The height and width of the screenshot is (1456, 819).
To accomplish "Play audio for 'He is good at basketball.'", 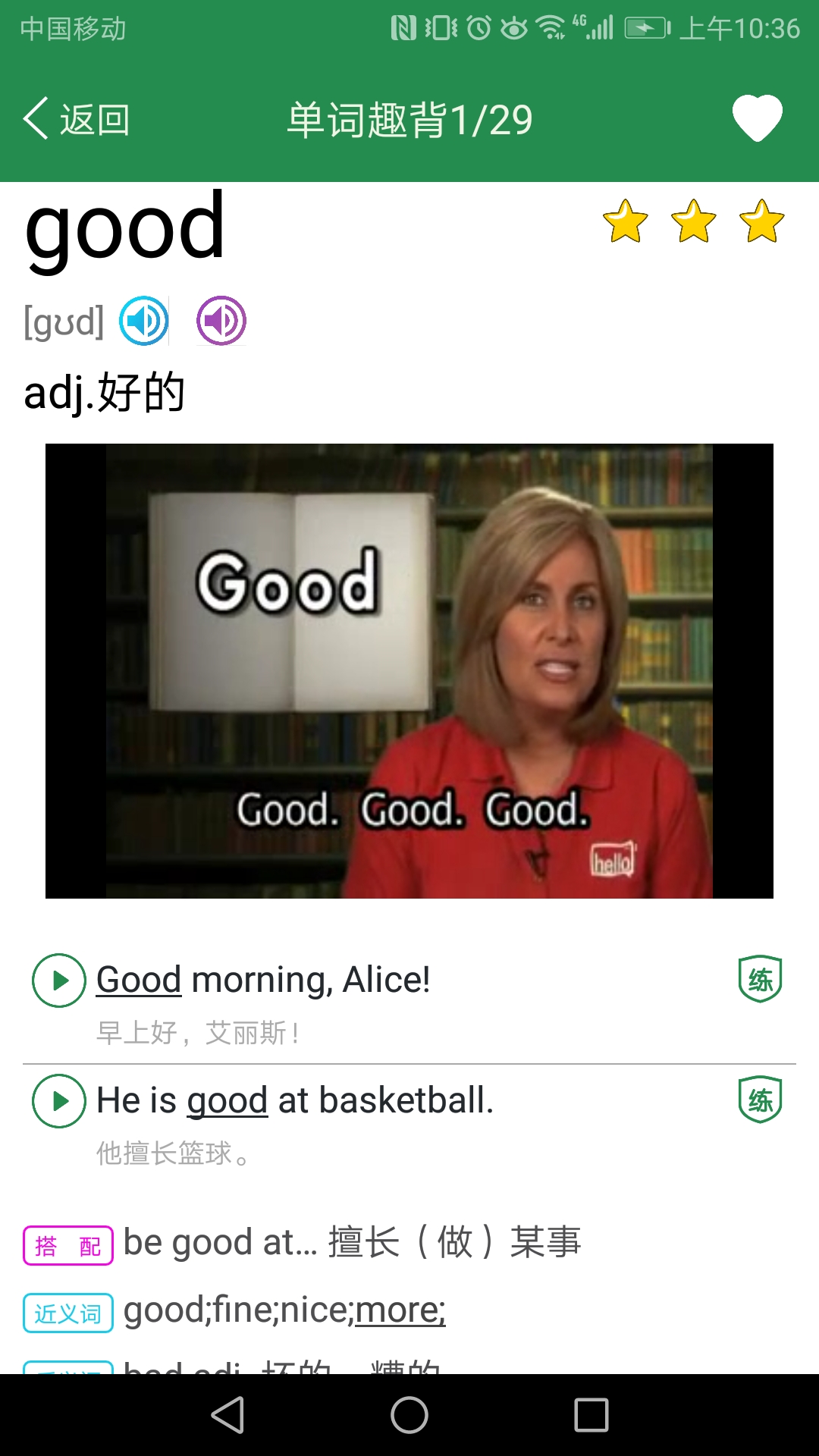I will tap(58, 1101).
